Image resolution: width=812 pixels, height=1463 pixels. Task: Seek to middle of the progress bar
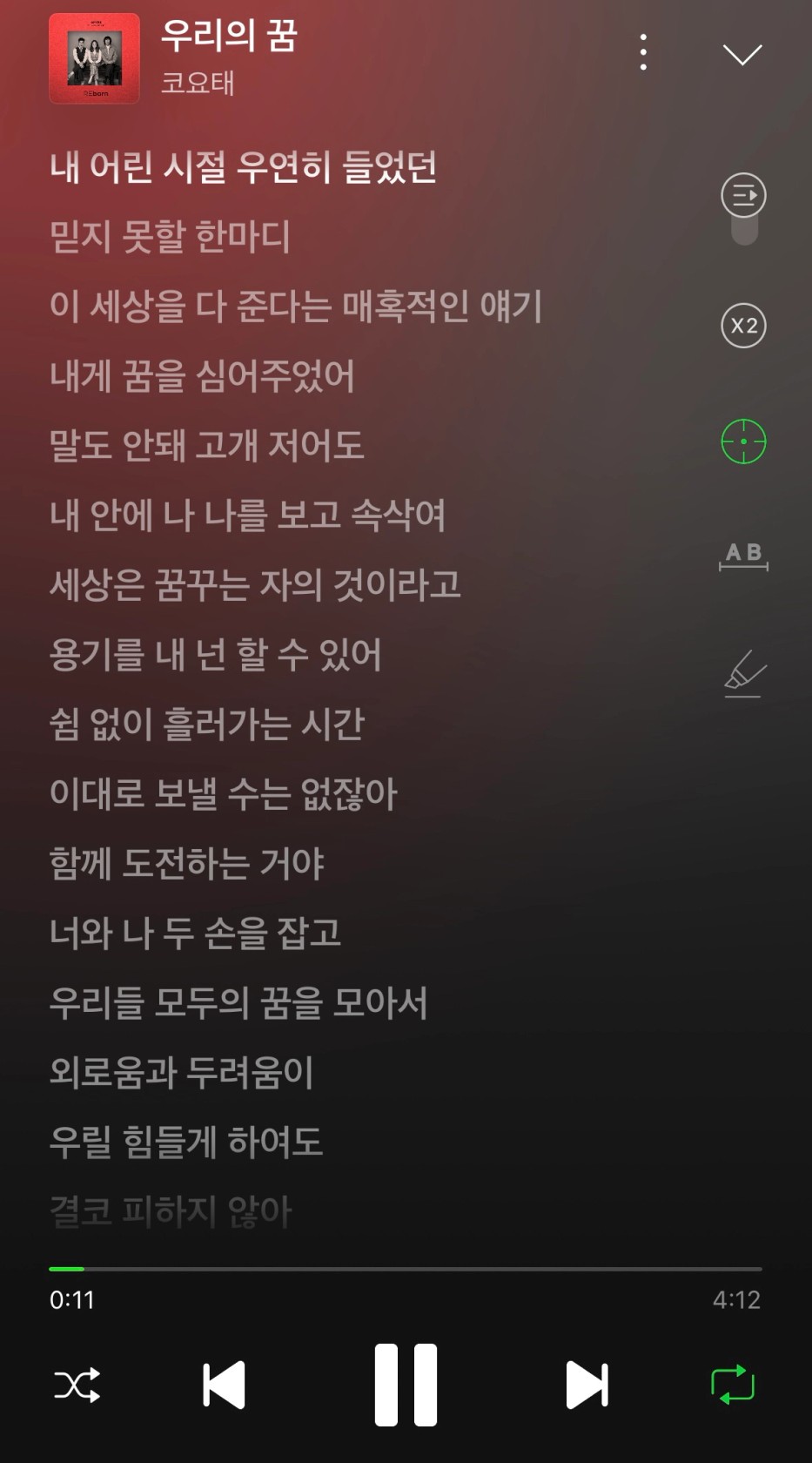pos(406,1269)
